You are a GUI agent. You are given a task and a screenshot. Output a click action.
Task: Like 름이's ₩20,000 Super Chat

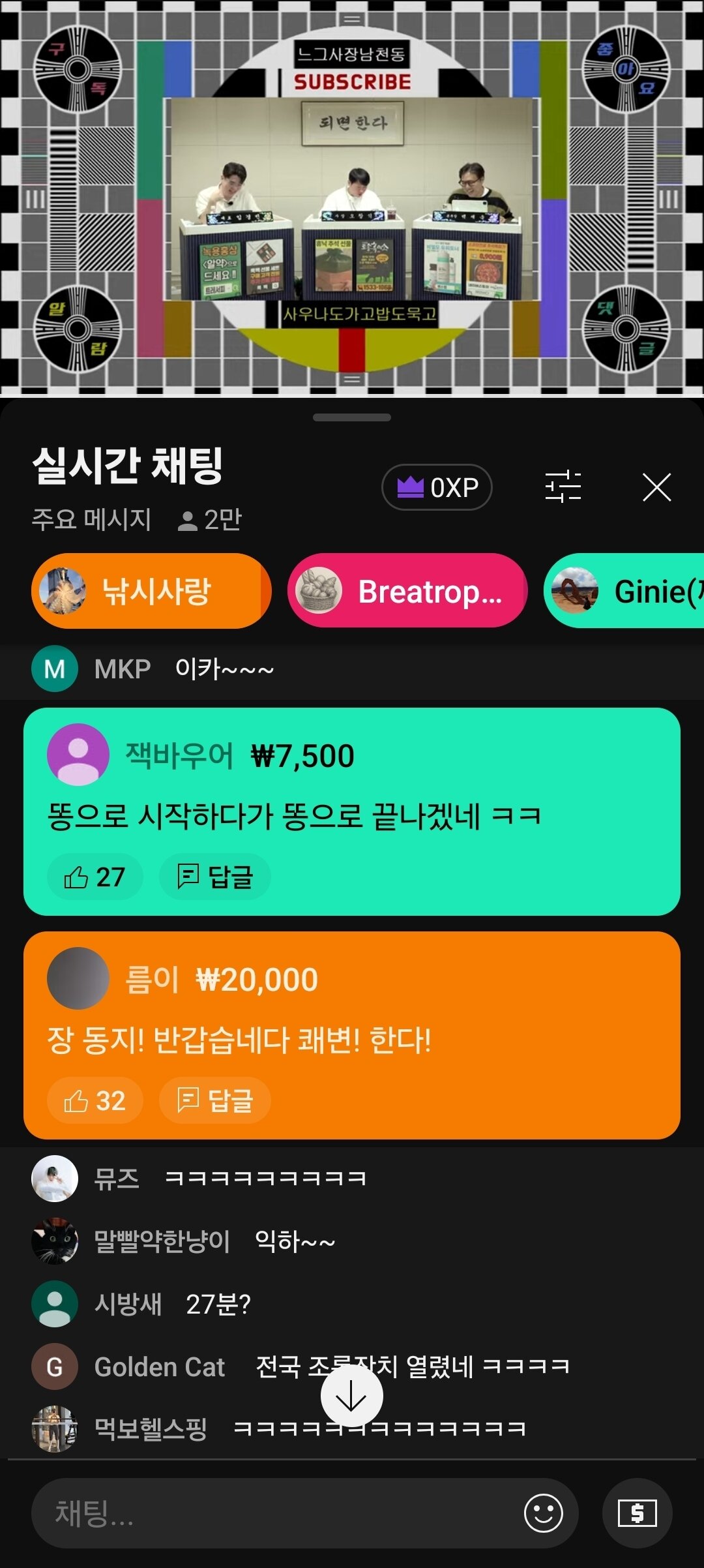point(95,1101)
